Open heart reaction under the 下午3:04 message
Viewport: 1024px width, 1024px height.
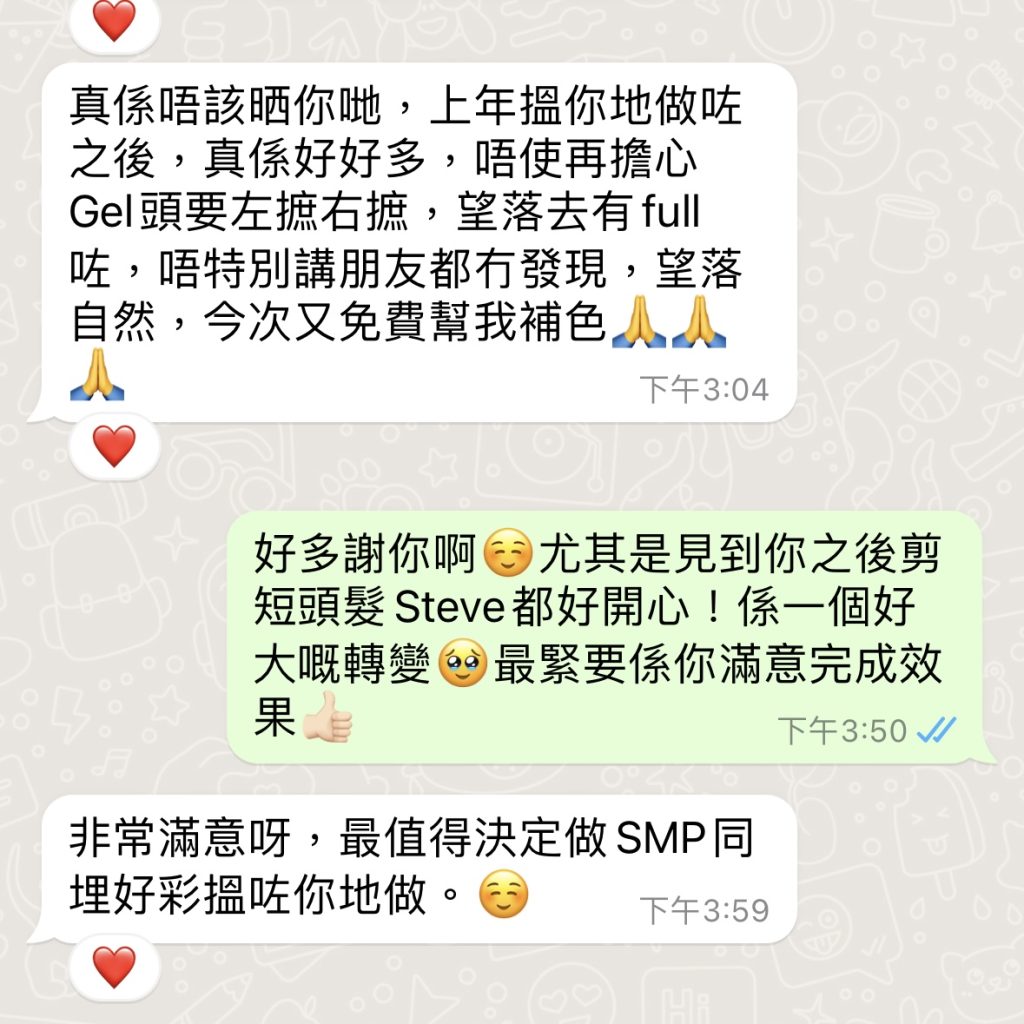[114, 446]
